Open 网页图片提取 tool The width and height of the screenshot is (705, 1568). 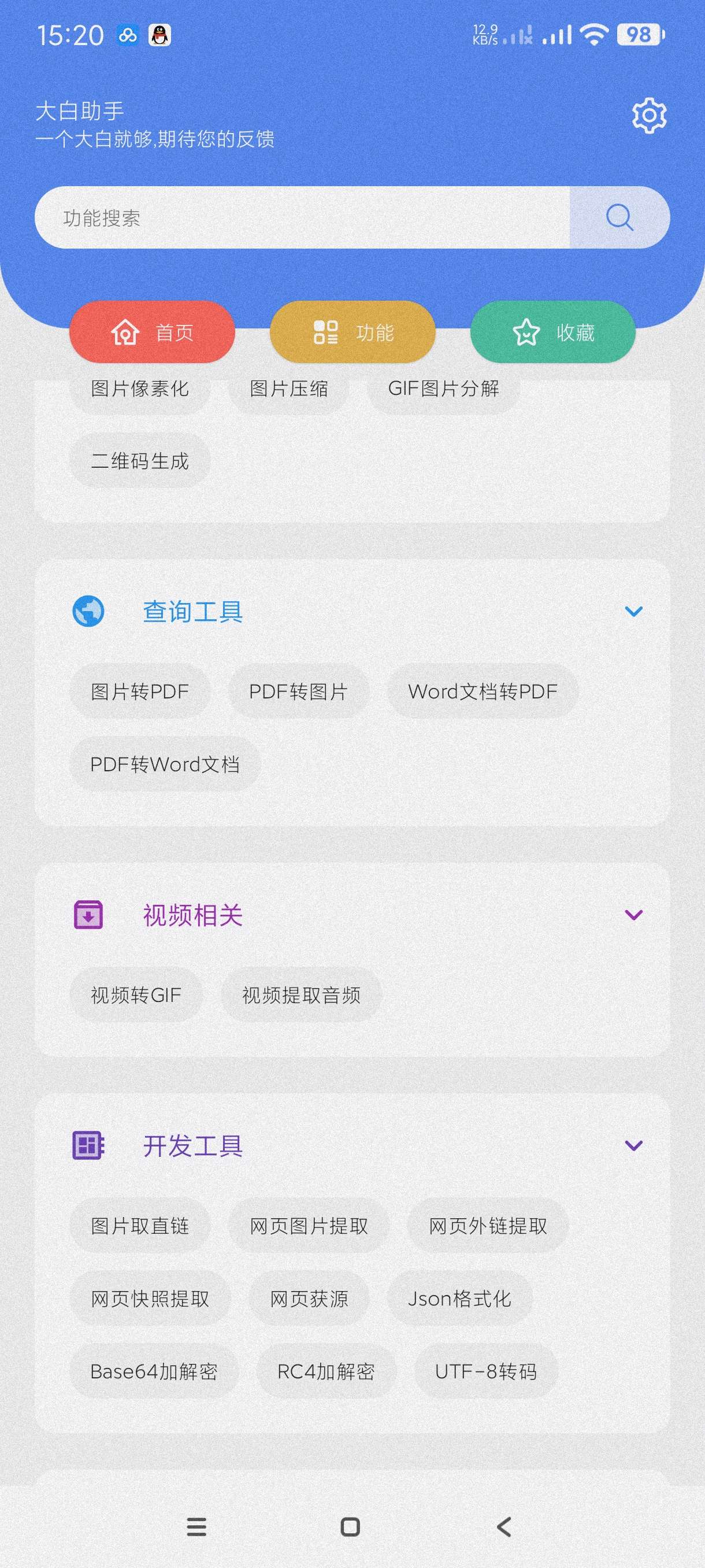[309, 1225]
